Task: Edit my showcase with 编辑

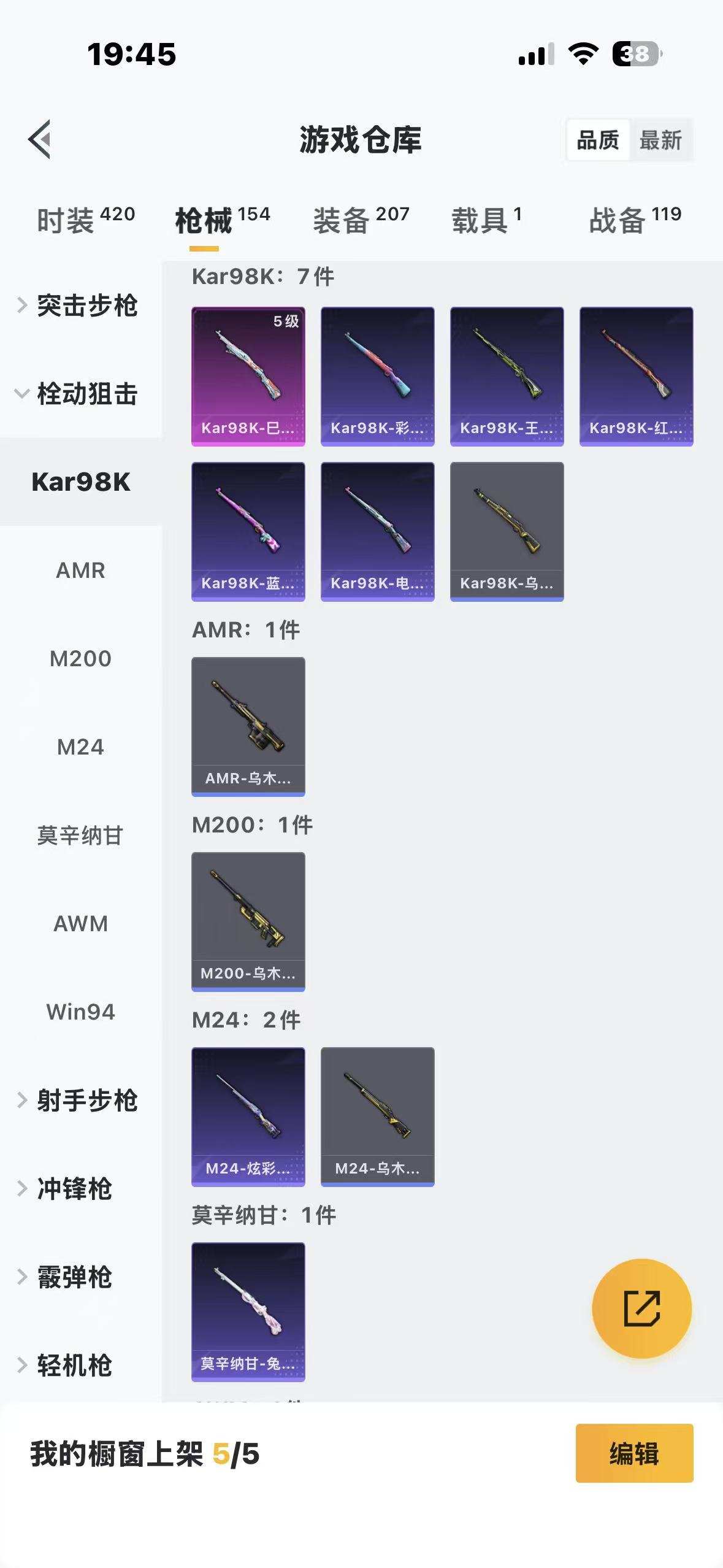Action: [x=634, y=1453]
